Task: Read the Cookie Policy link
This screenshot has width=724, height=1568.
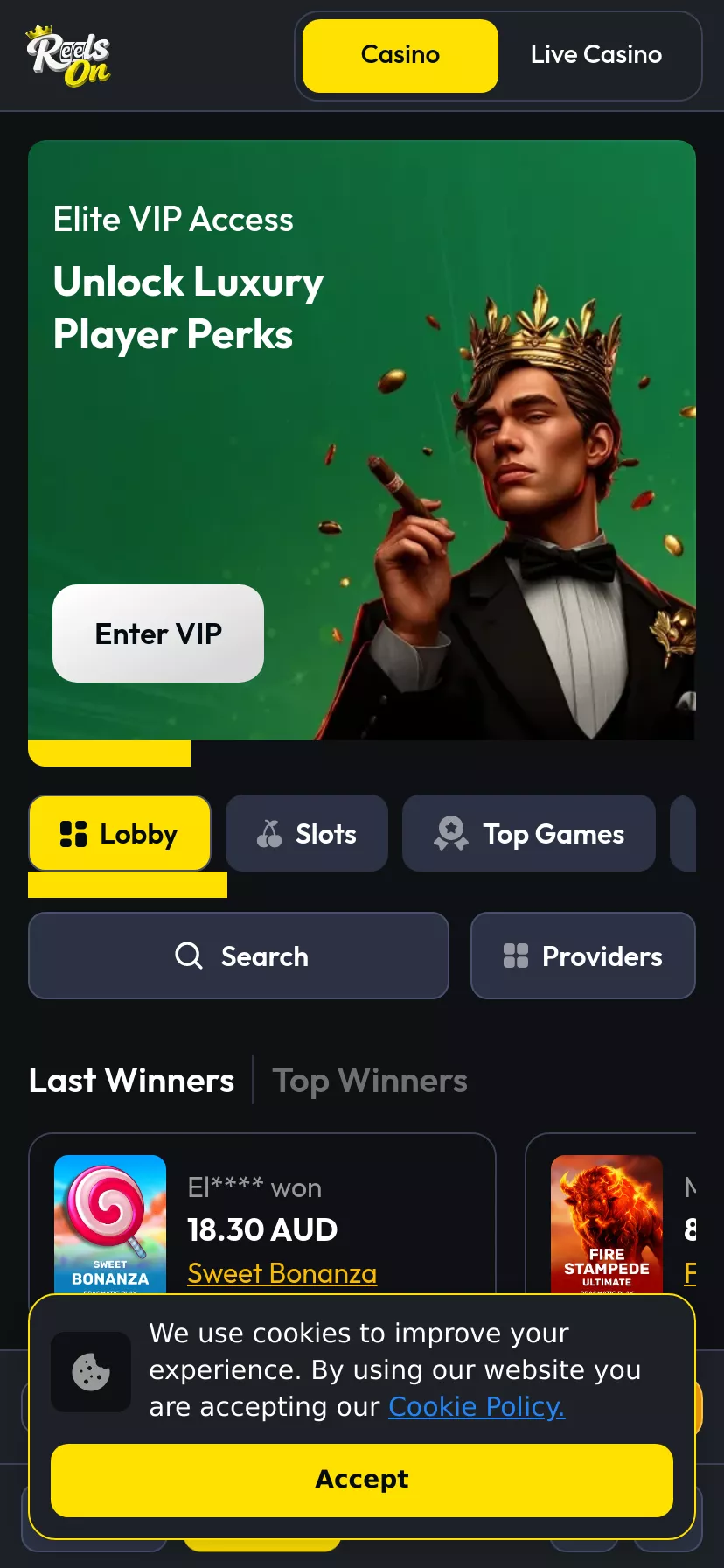Action: [x=477, y=1406]
